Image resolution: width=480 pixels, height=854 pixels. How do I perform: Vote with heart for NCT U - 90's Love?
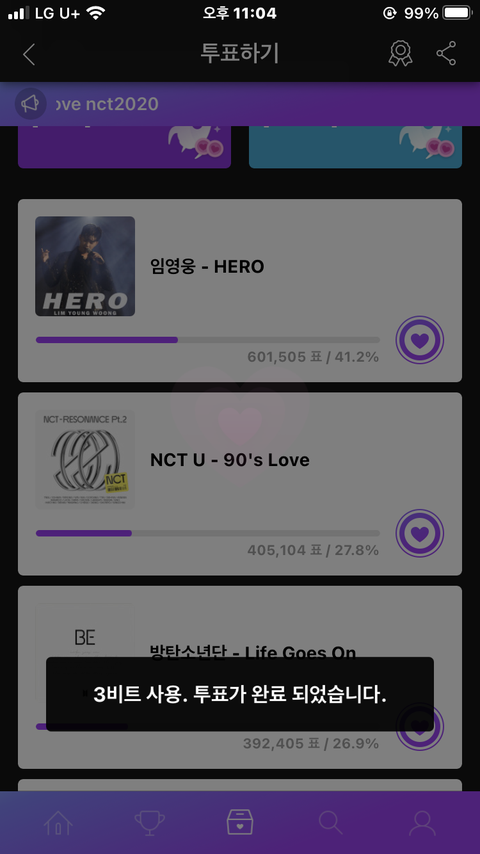420,533
